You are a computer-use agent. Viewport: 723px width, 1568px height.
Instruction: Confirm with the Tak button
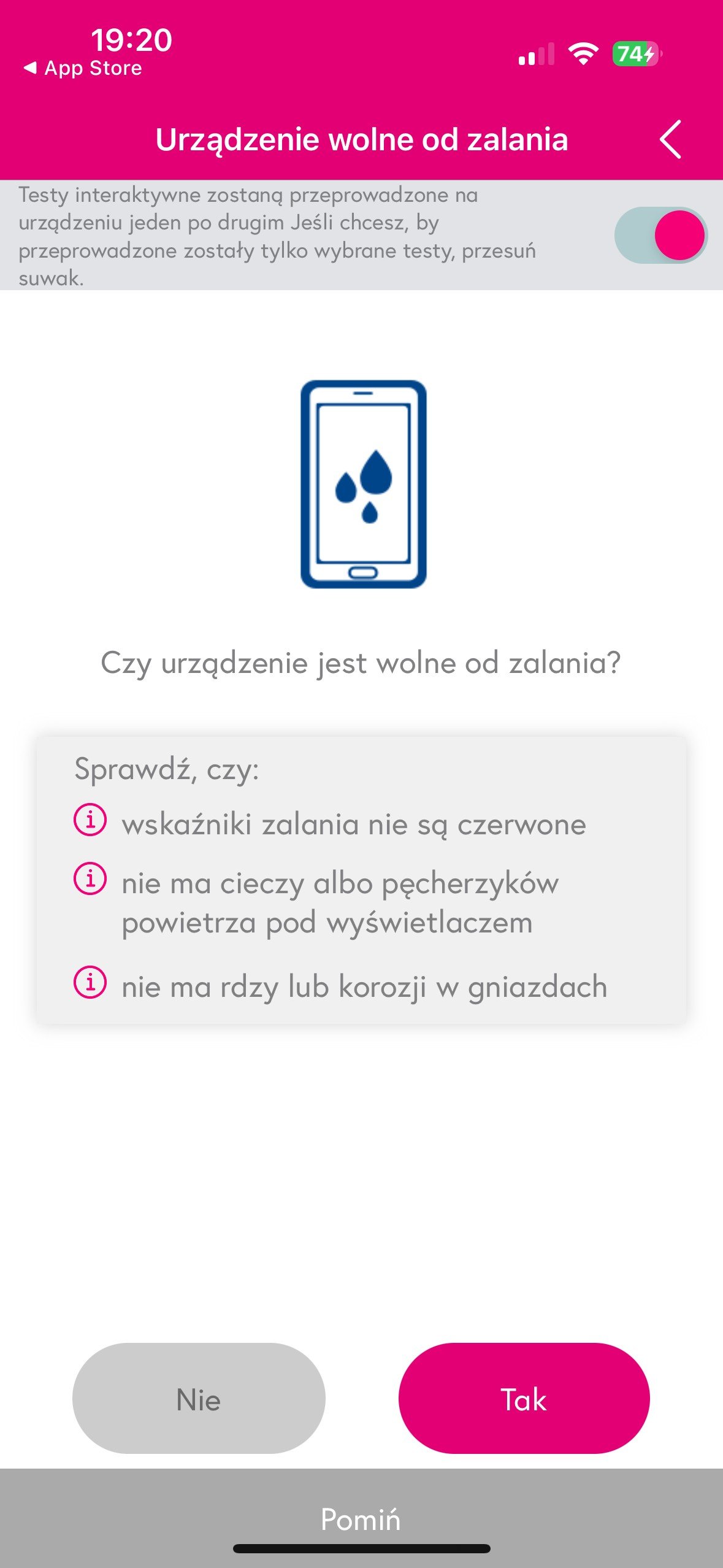click(524, 1399)
